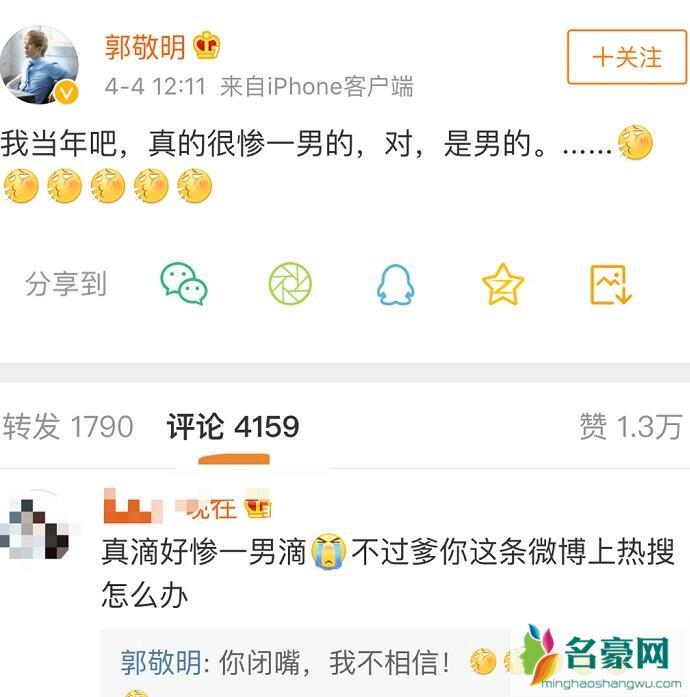Viewport: 690px width, 697px height.
Task: Follow 郭敬明 with the 十关注 button
Action: (x=627, y=57)
